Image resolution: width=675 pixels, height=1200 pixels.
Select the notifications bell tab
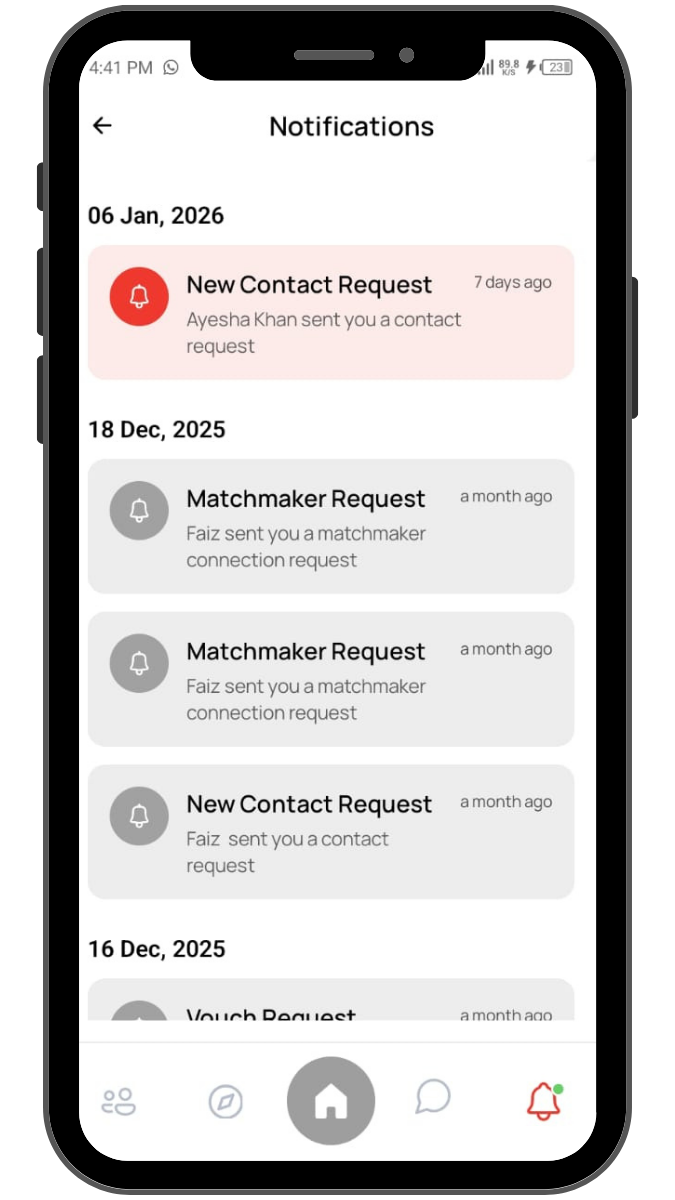544,1101
